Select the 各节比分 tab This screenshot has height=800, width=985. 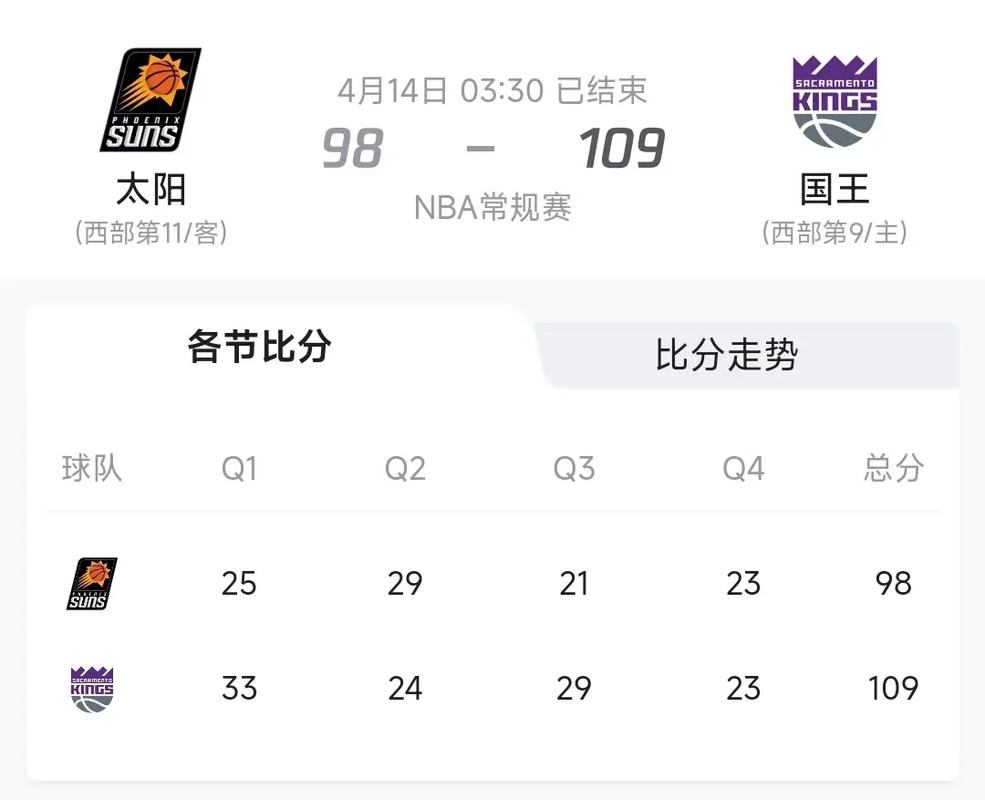click(260, 347)
